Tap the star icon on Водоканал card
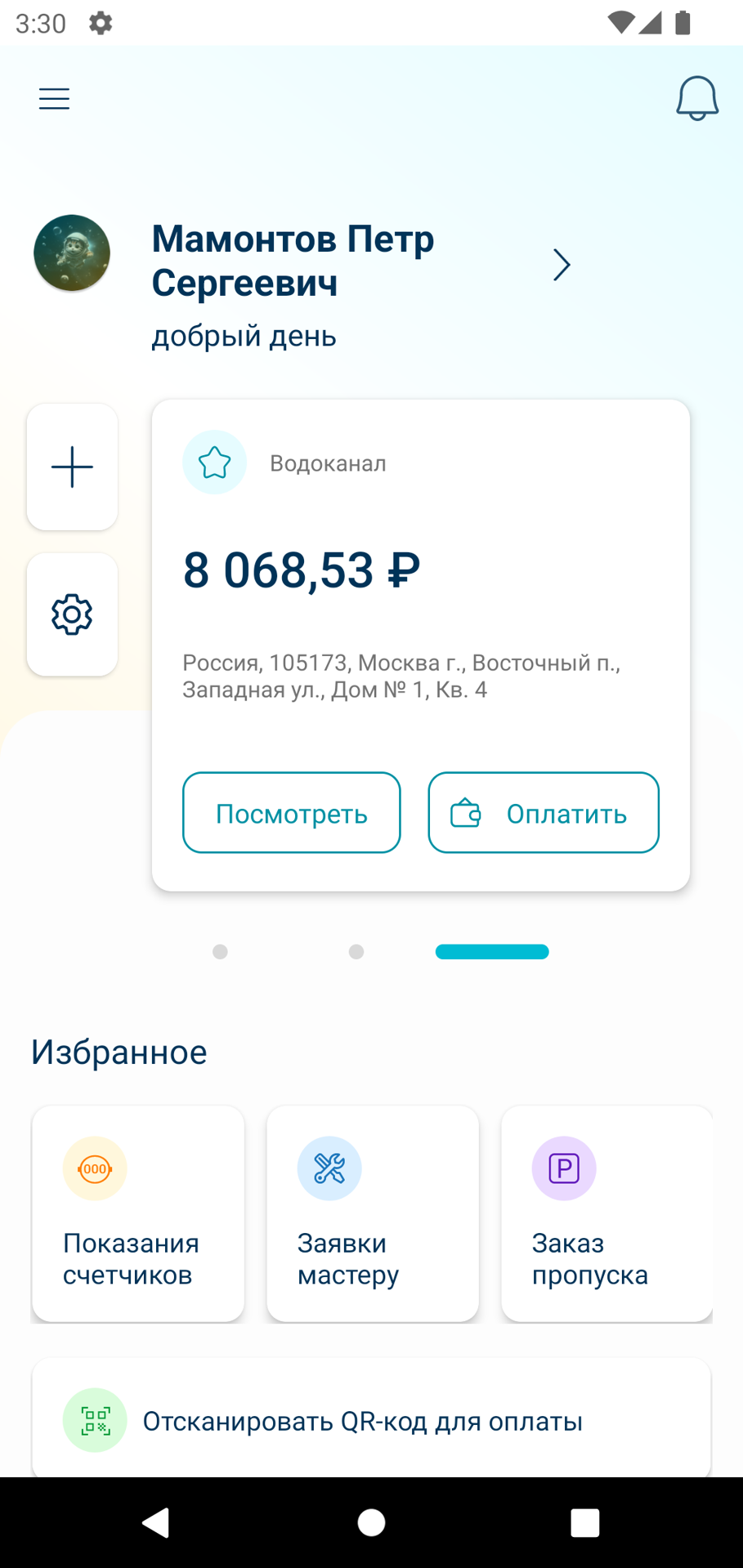Image resolution: width=743 pixels, height=1568 pixels. click(x=214, y=462)
